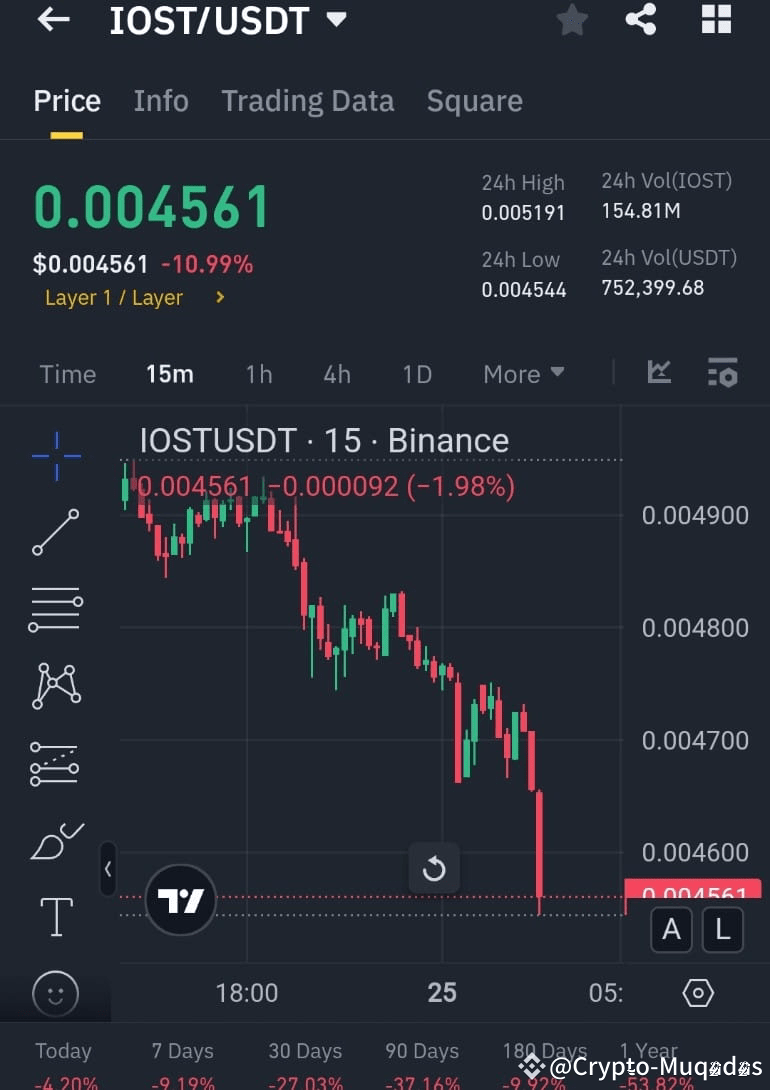Toggle the L button on chart
The width and height of the screenshot is (770, 1090).
tap(722, 929)
